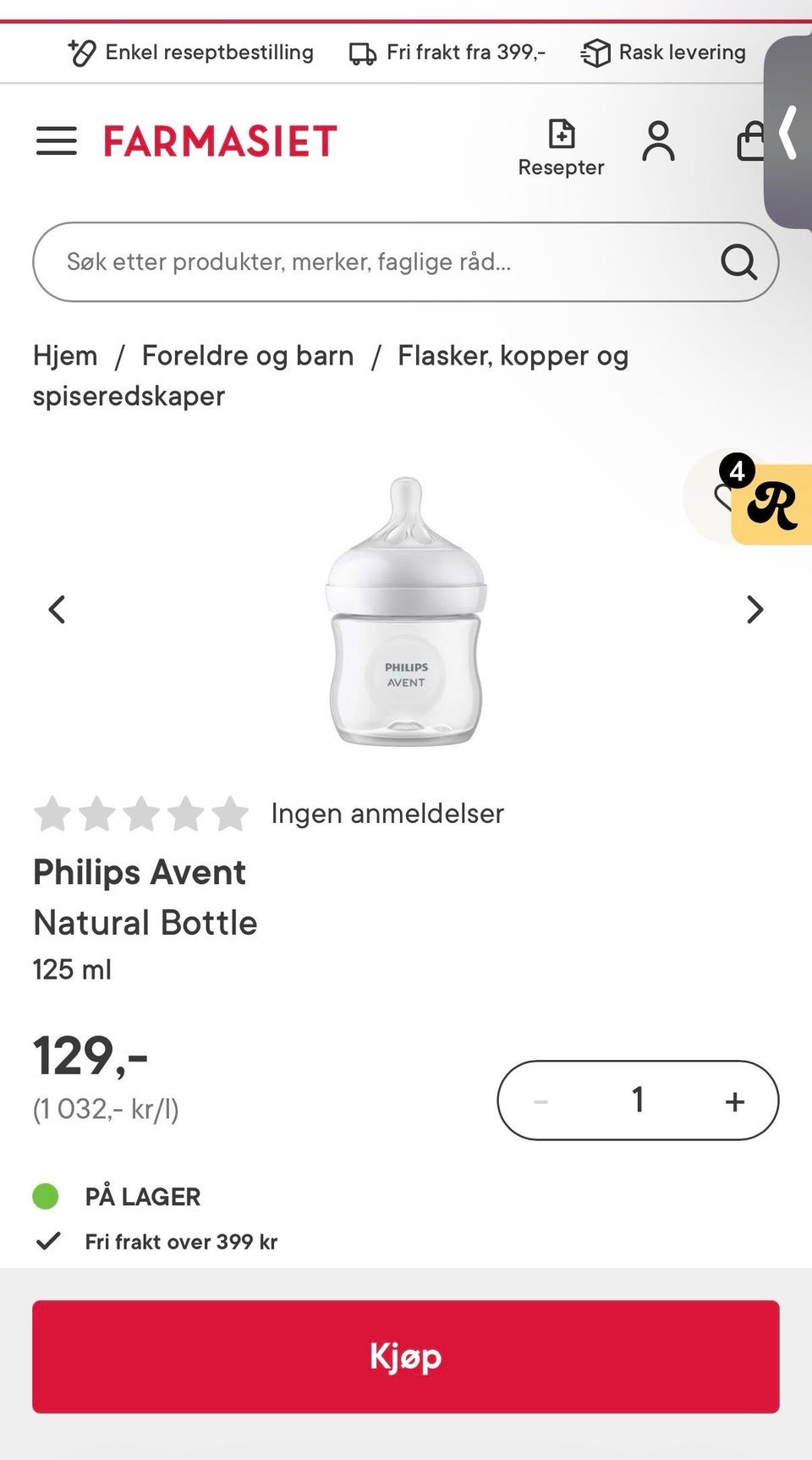This screenshot has width=812, height=1460.
Task: Open the user account icon
Action: [658, 141]
